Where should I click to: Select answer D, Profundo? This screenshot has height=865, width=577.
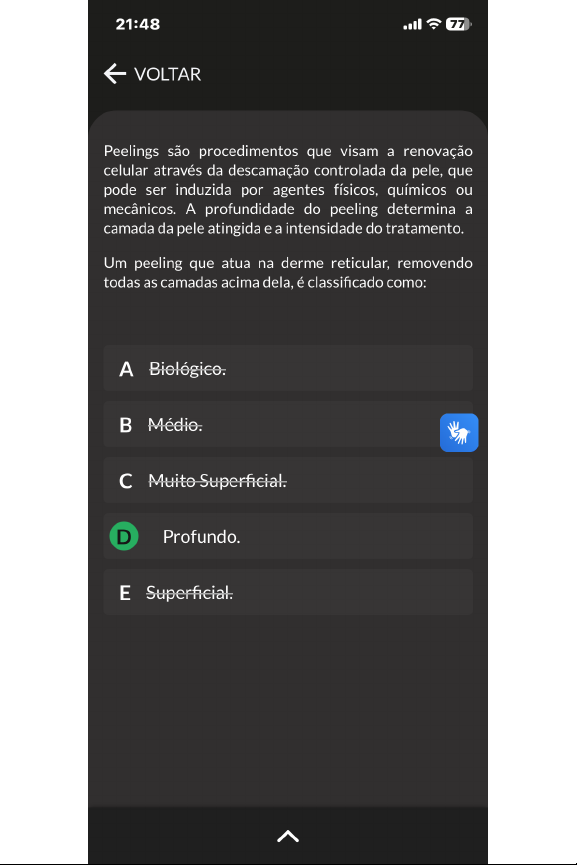pyautogui.click(x=288, y=536)
